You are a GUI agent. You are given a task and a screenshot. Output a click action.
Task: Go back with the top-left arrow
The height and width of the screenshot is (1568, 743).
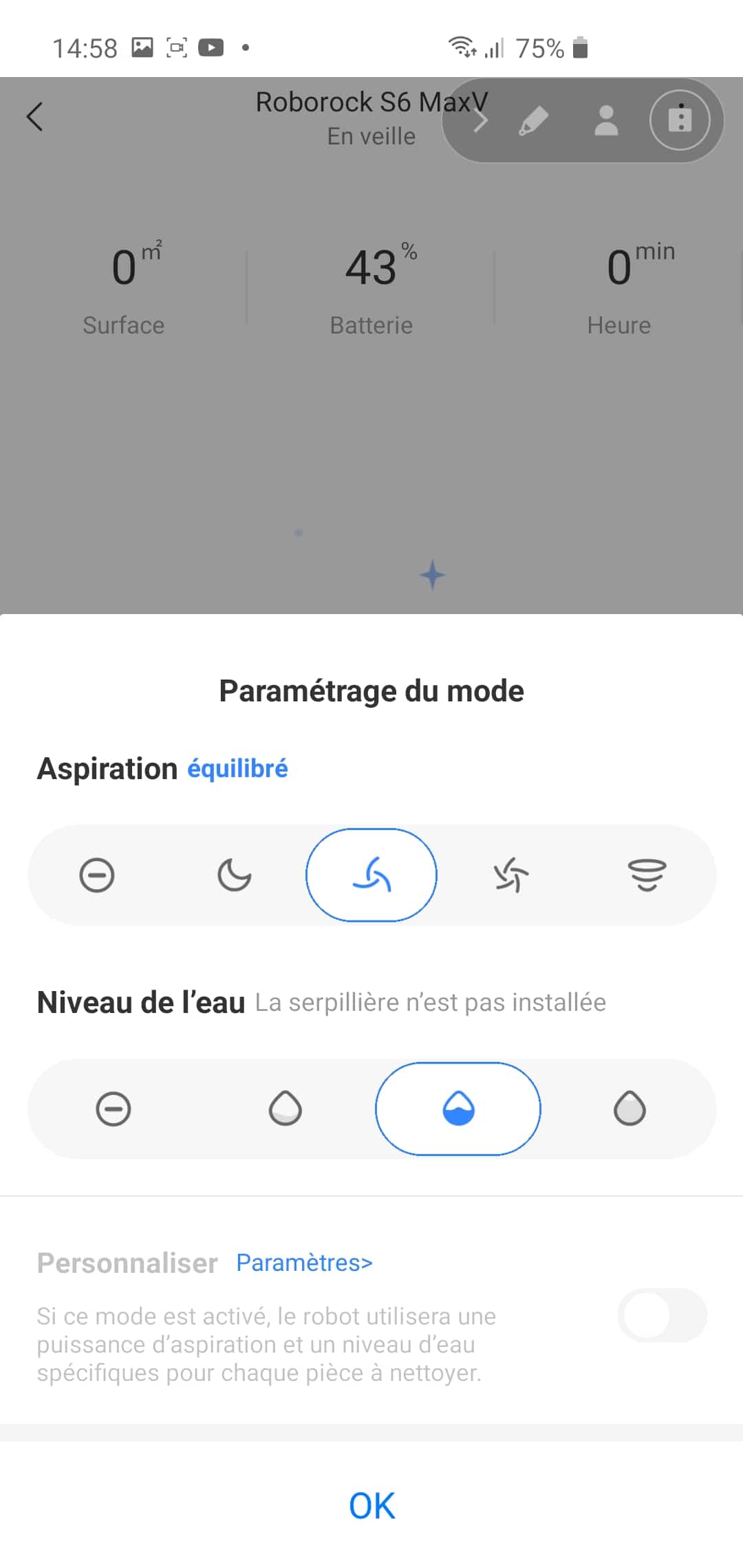35,116
